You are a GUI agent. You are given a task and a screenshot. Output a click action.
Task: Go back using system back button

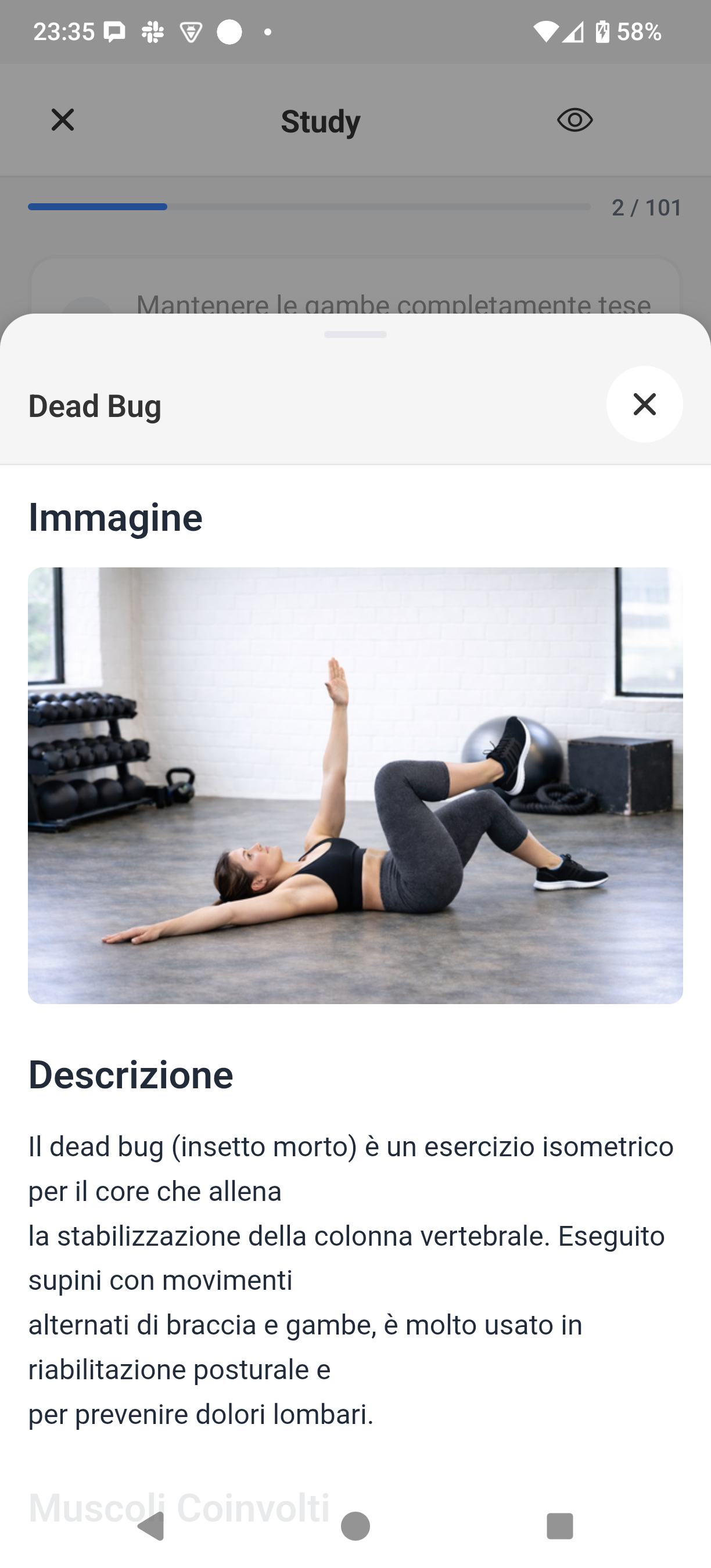(x=152, y=1526)
